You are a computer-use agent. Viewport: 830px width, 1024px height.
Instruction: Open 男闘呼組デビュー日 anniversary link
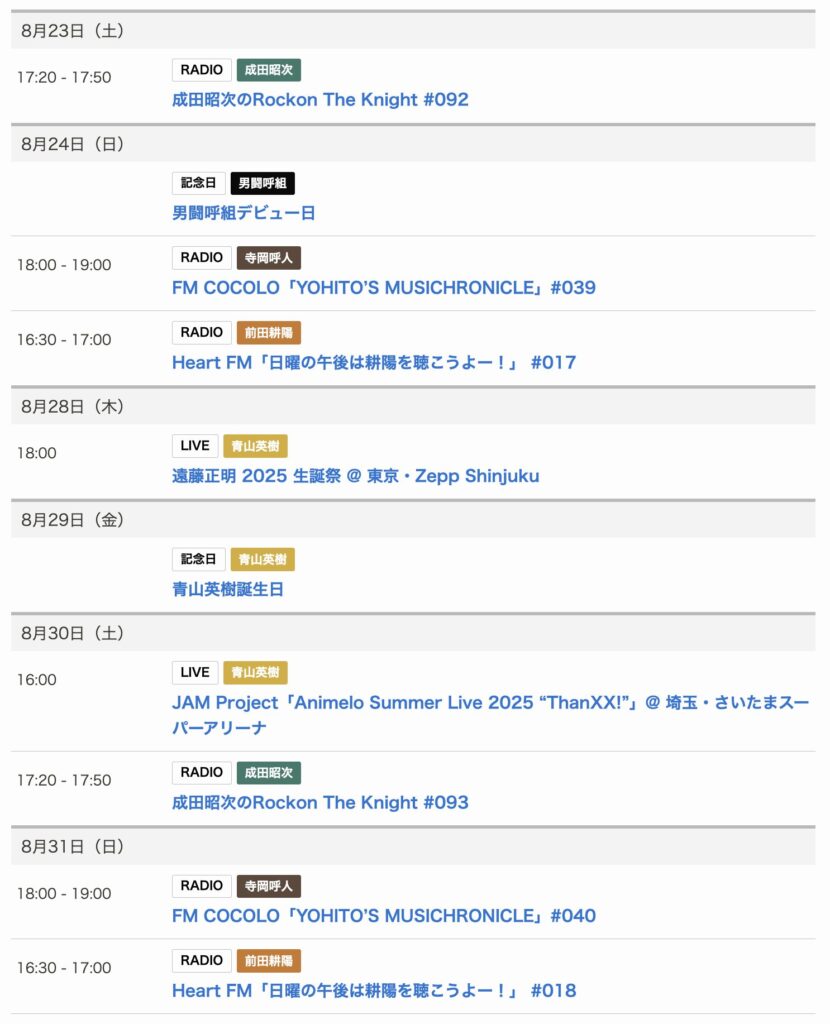tap(244, 213)
